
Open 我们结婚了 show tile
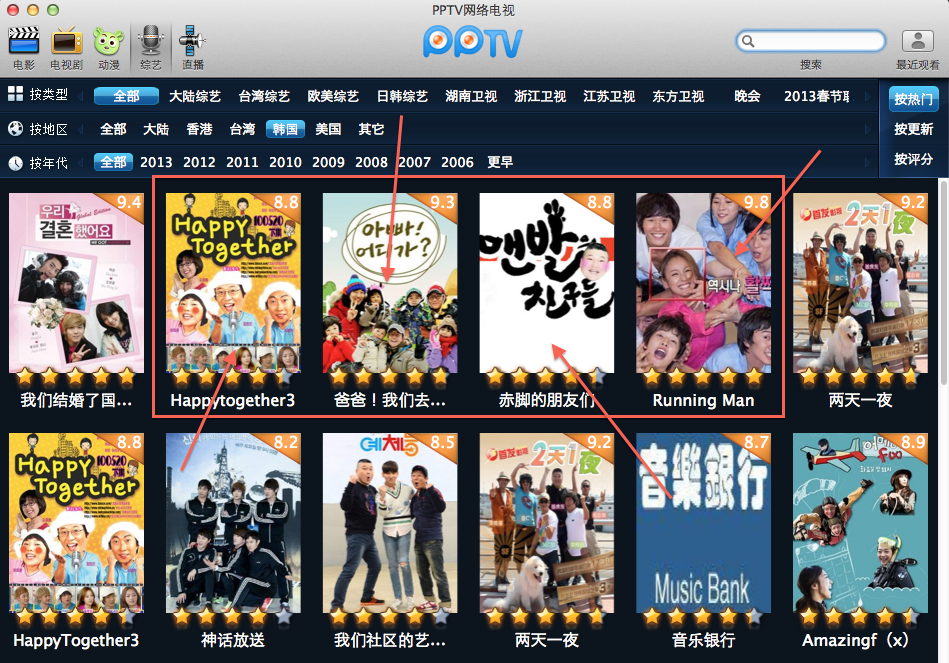coord(76,290)
